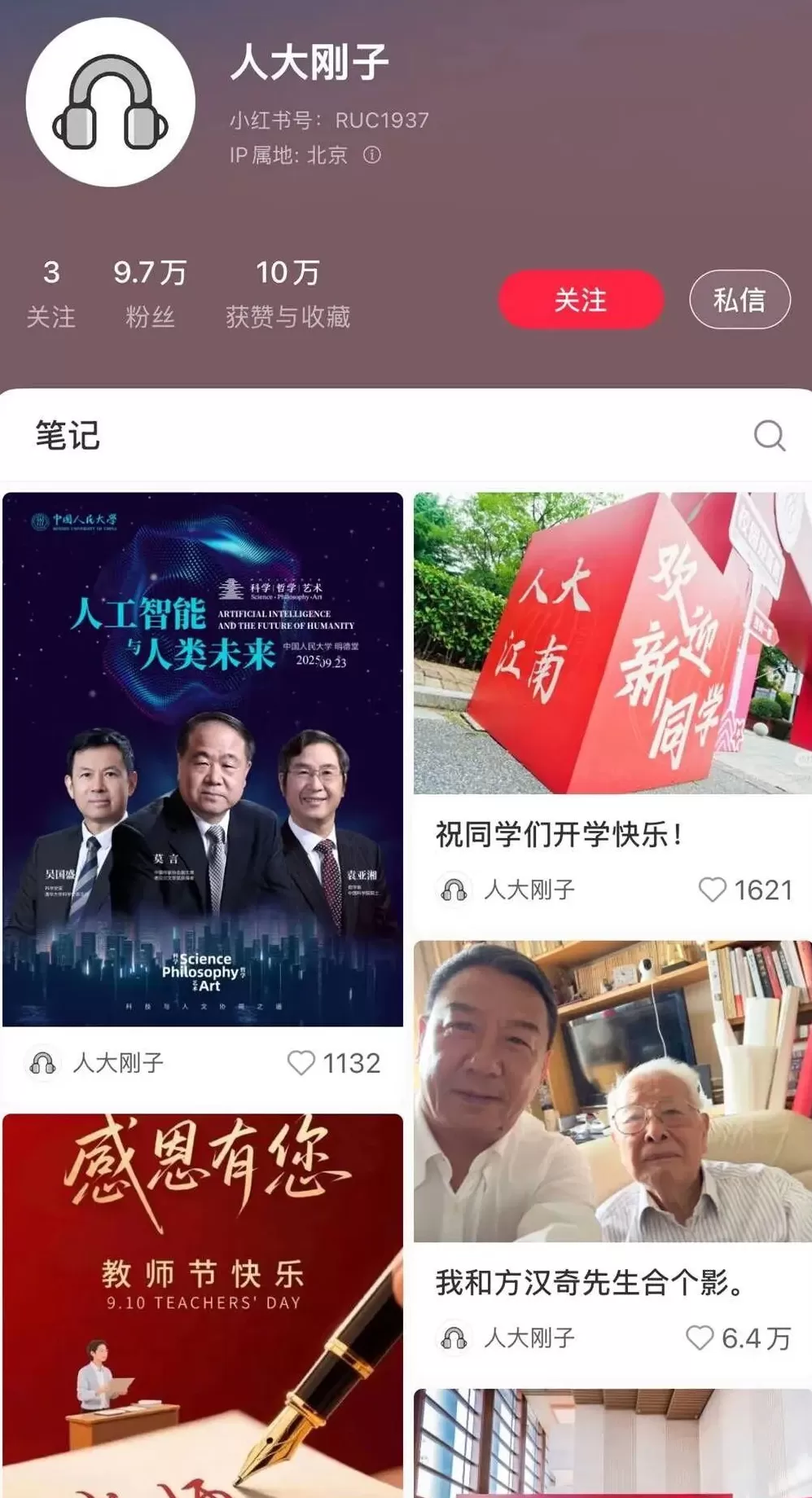Tap the 小红书号 RUC1937 text
812x1498 pixels.
(329, 119)
